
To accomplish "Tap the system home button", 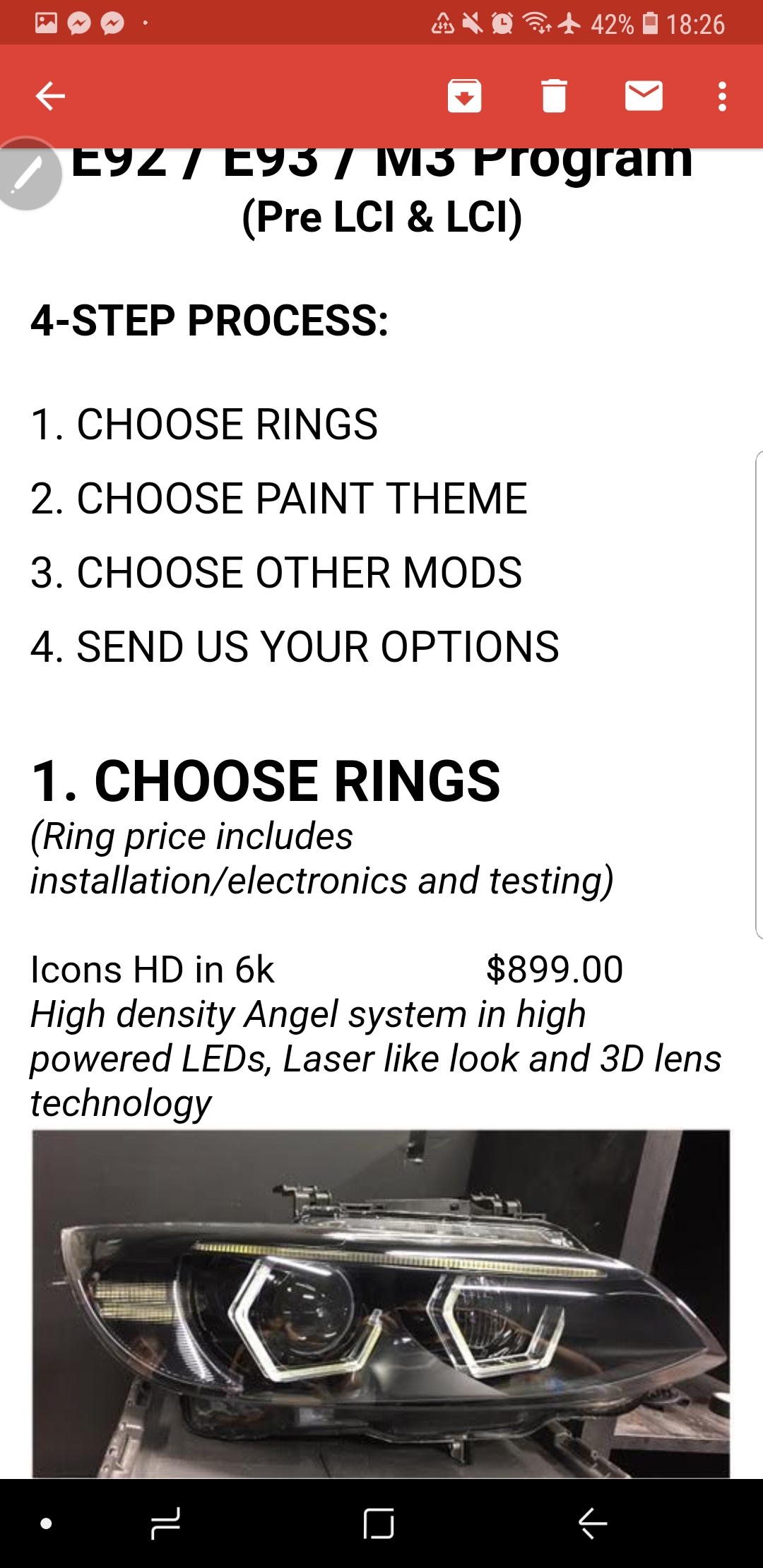I will (x=379, y=1524).
